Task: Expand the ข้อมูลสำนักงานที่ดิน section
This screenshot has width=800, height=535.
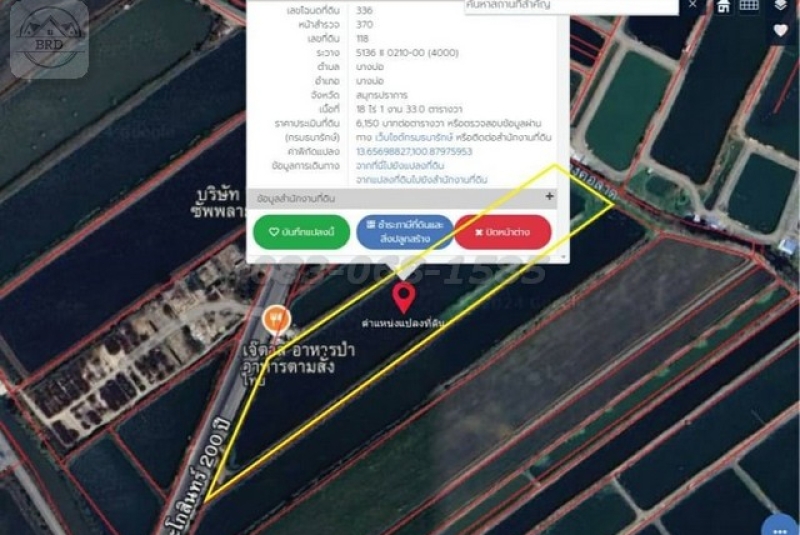Action: click(549, 197)
